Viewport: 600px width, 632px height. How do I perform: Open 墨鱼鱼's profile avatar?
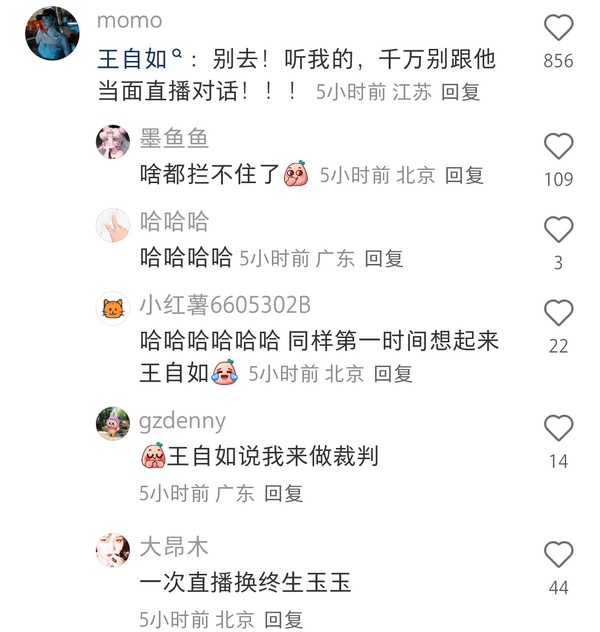[113, 144]
